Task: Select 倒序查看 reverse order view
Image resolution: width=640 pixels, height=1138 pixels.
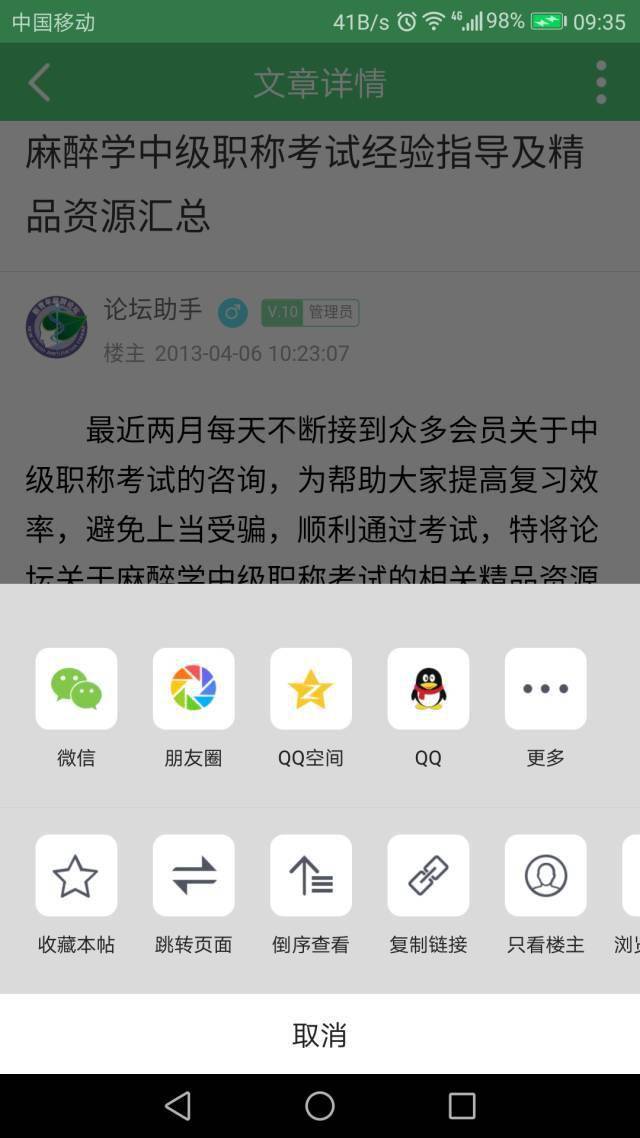Action: (x=311, y=876)
